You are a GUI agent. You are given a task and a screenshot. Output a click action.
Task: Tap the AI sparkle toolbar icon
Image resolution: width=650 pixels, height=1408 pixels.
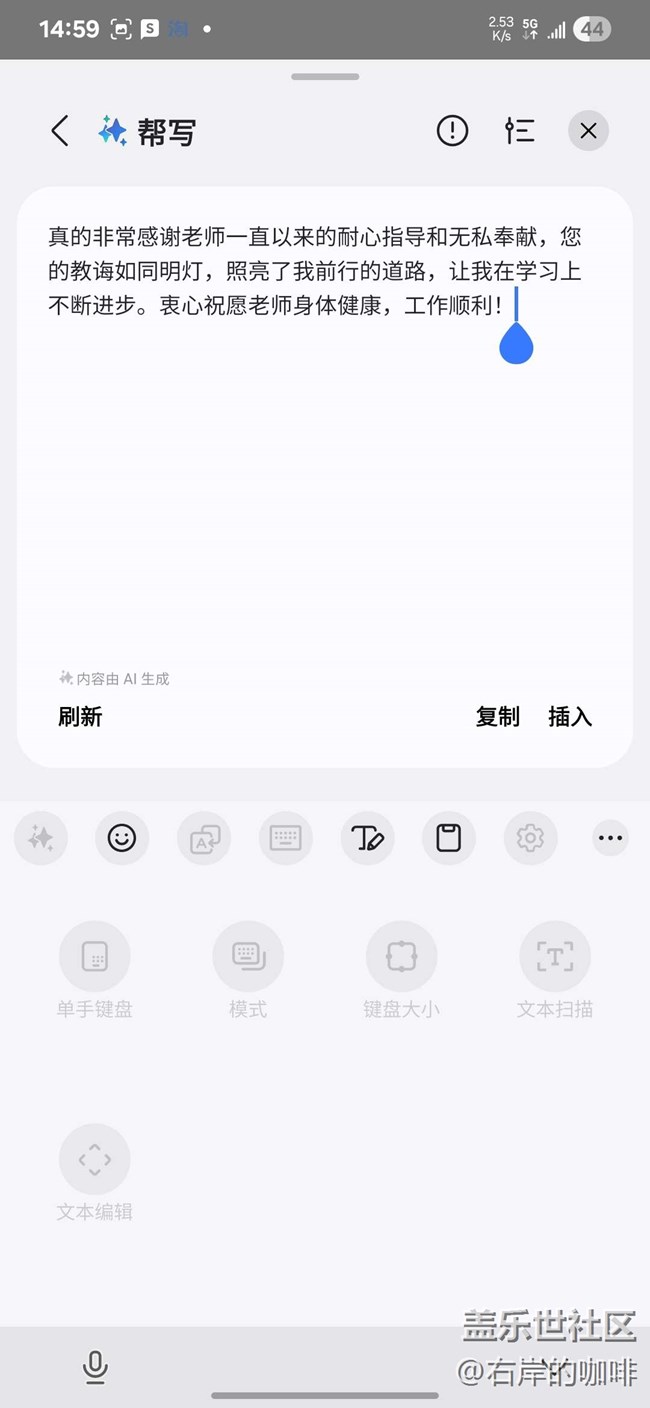coord(41,838)
